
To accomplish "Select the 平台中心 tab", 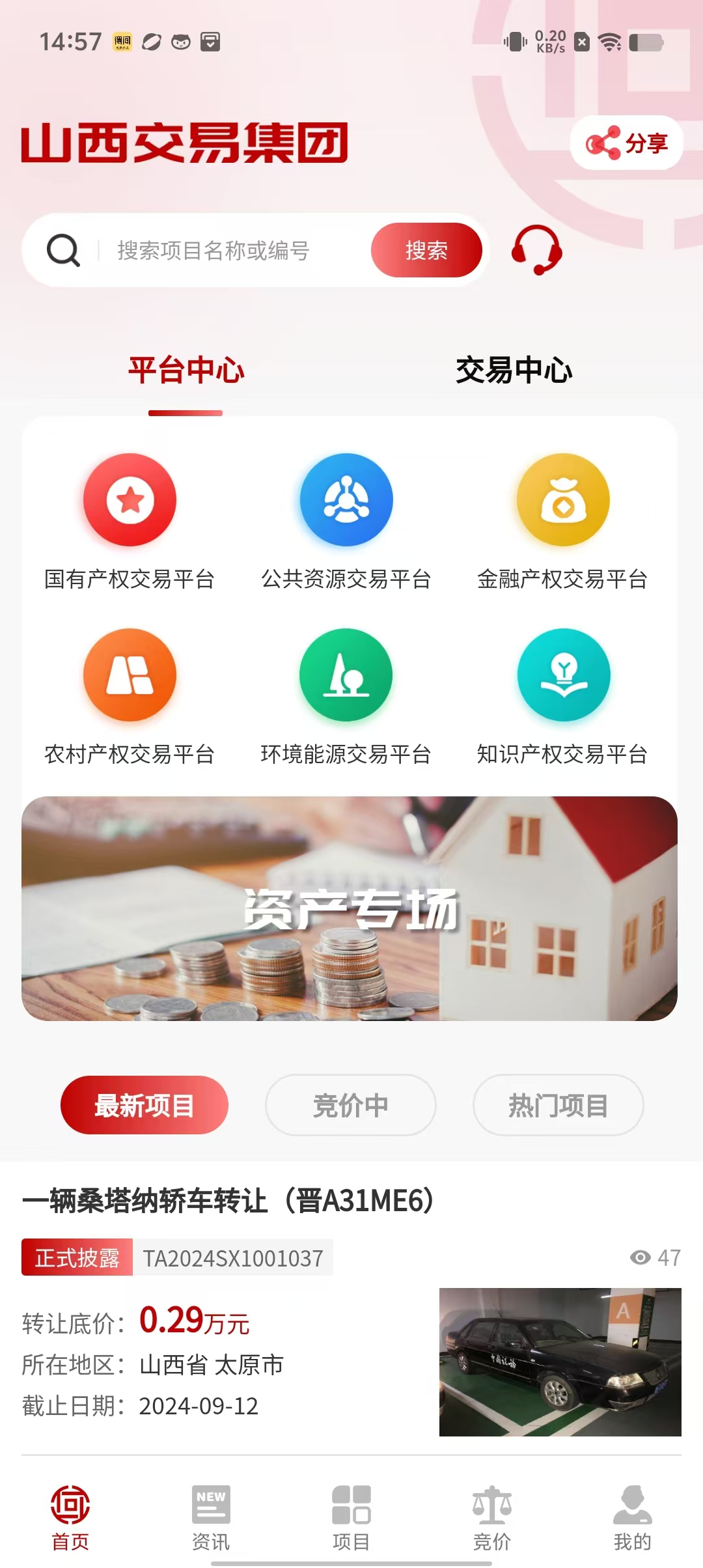I will pyautogui.click(x=186, y=371).
